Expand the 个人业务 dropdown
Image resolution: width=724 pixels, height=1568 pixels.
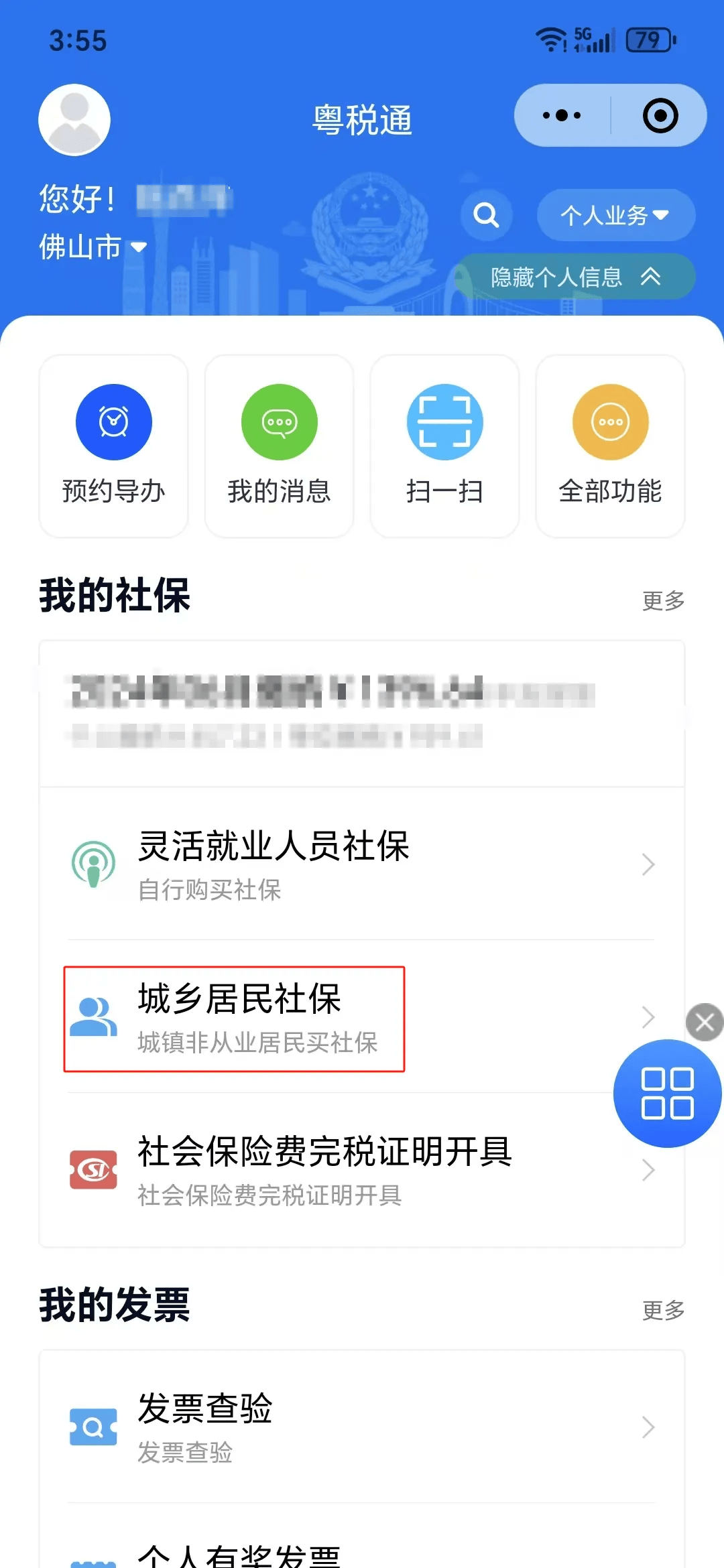point(615,215)
